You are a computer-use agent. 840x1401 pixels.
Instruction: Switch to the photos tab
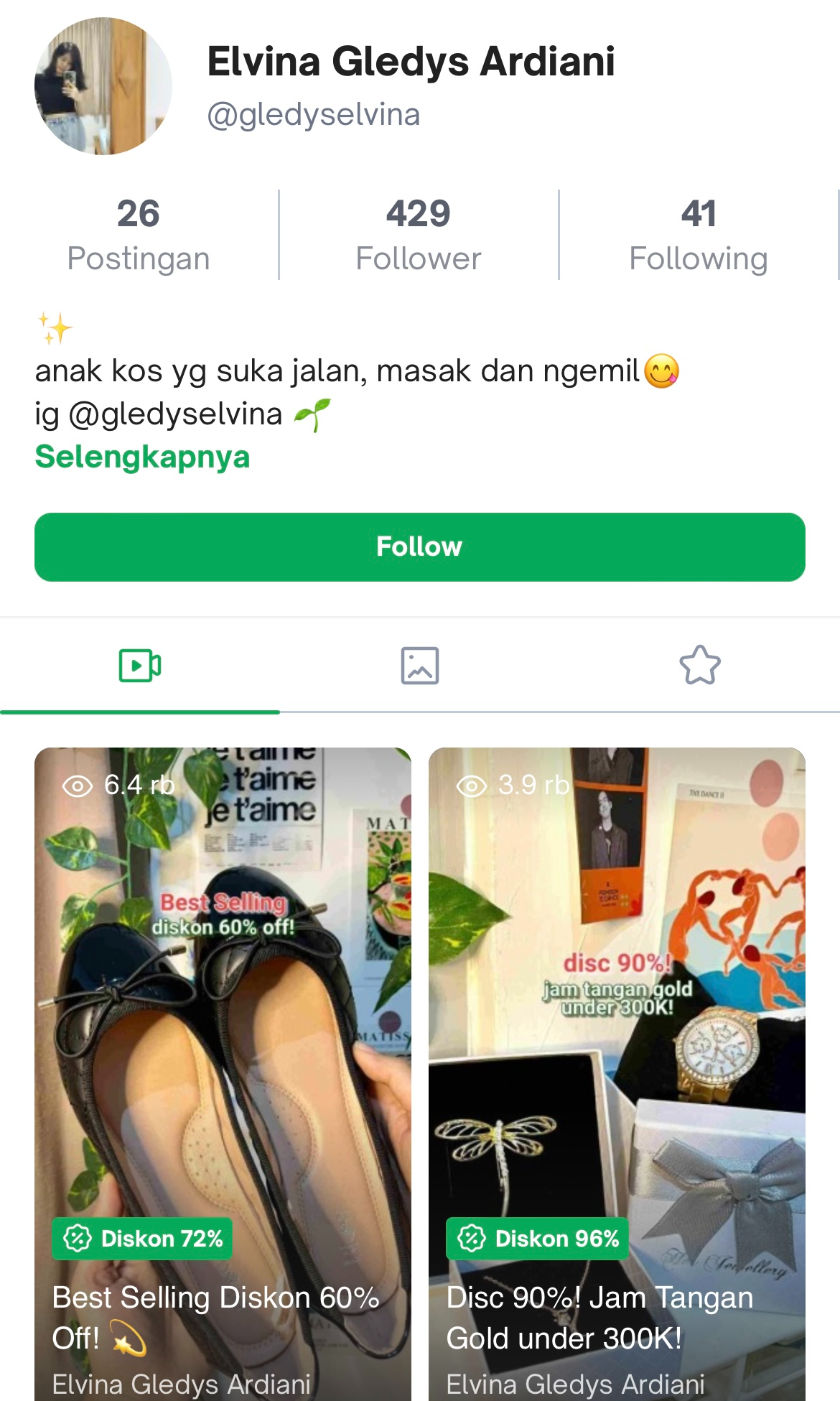point(419,665)
